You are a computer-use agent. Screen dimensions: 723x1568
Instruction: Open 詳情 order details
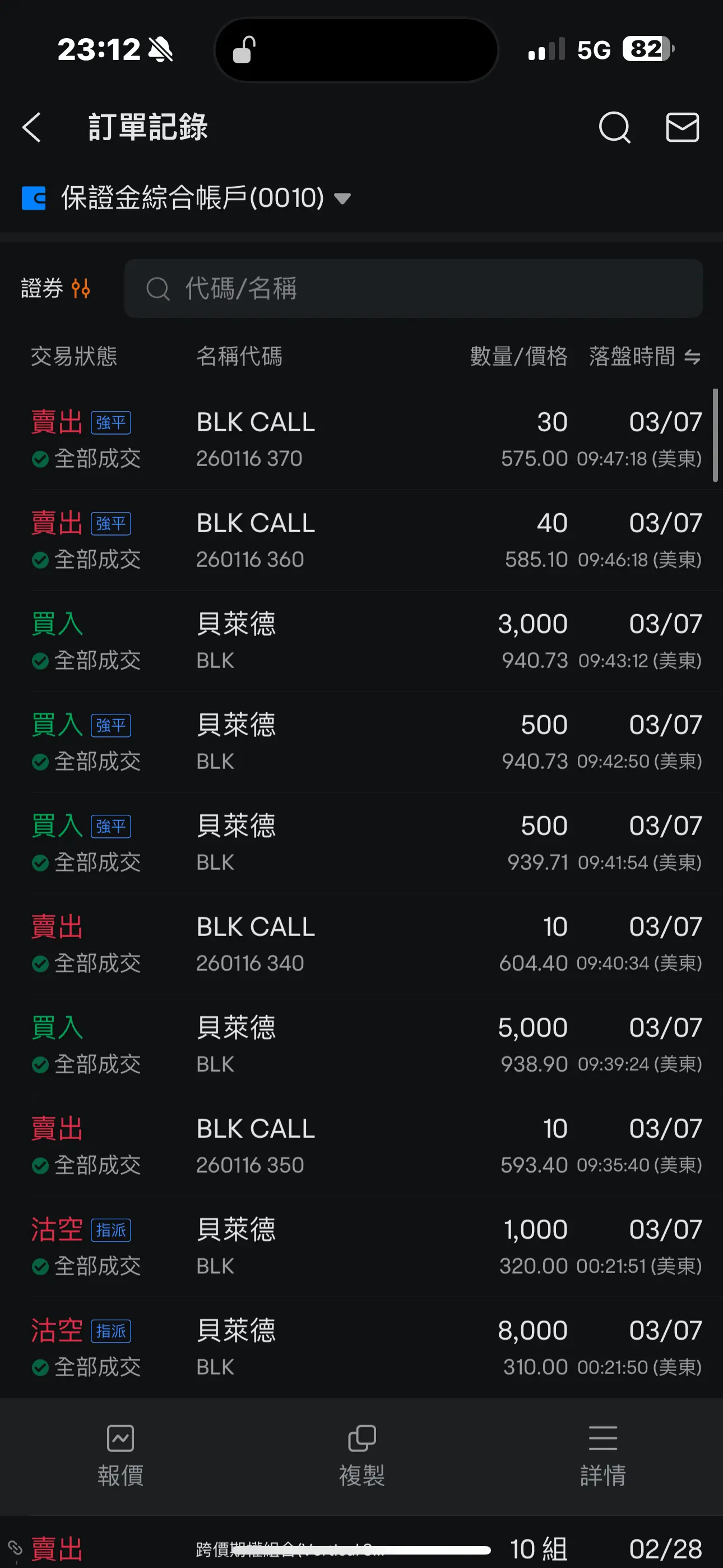[x=602, y=1456]
